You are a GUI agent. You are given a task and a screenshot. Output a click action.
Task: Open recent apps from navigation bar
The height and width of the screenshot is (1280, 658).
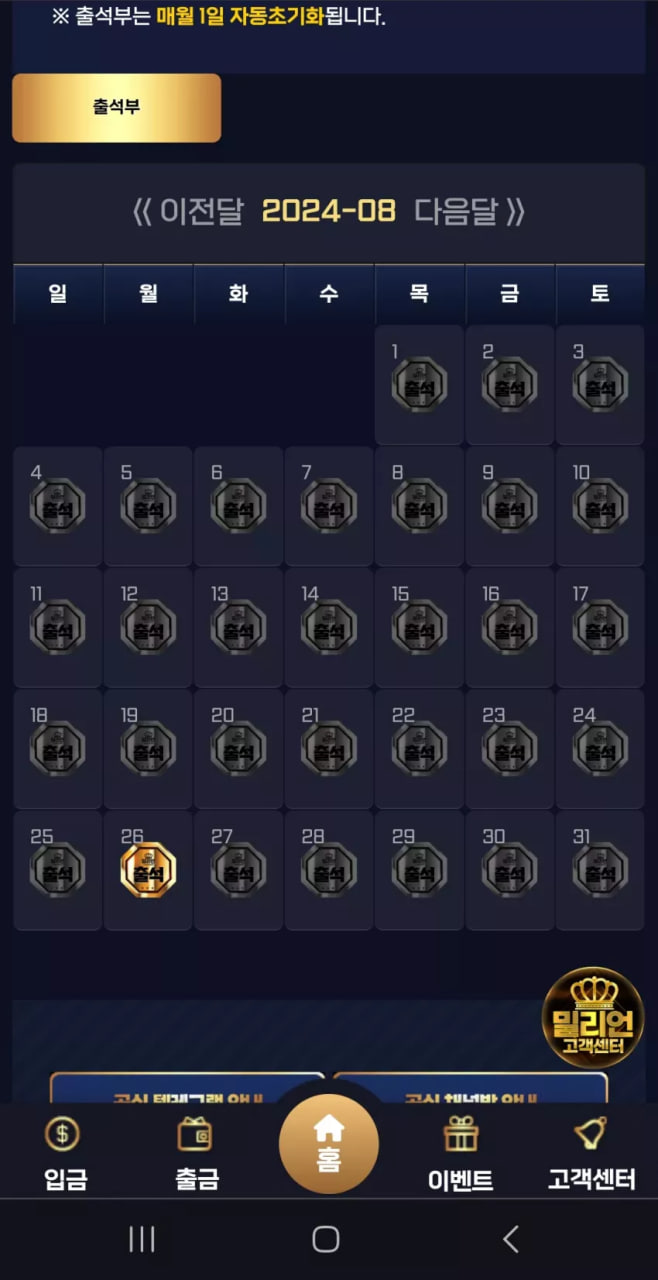point(142,1240)
